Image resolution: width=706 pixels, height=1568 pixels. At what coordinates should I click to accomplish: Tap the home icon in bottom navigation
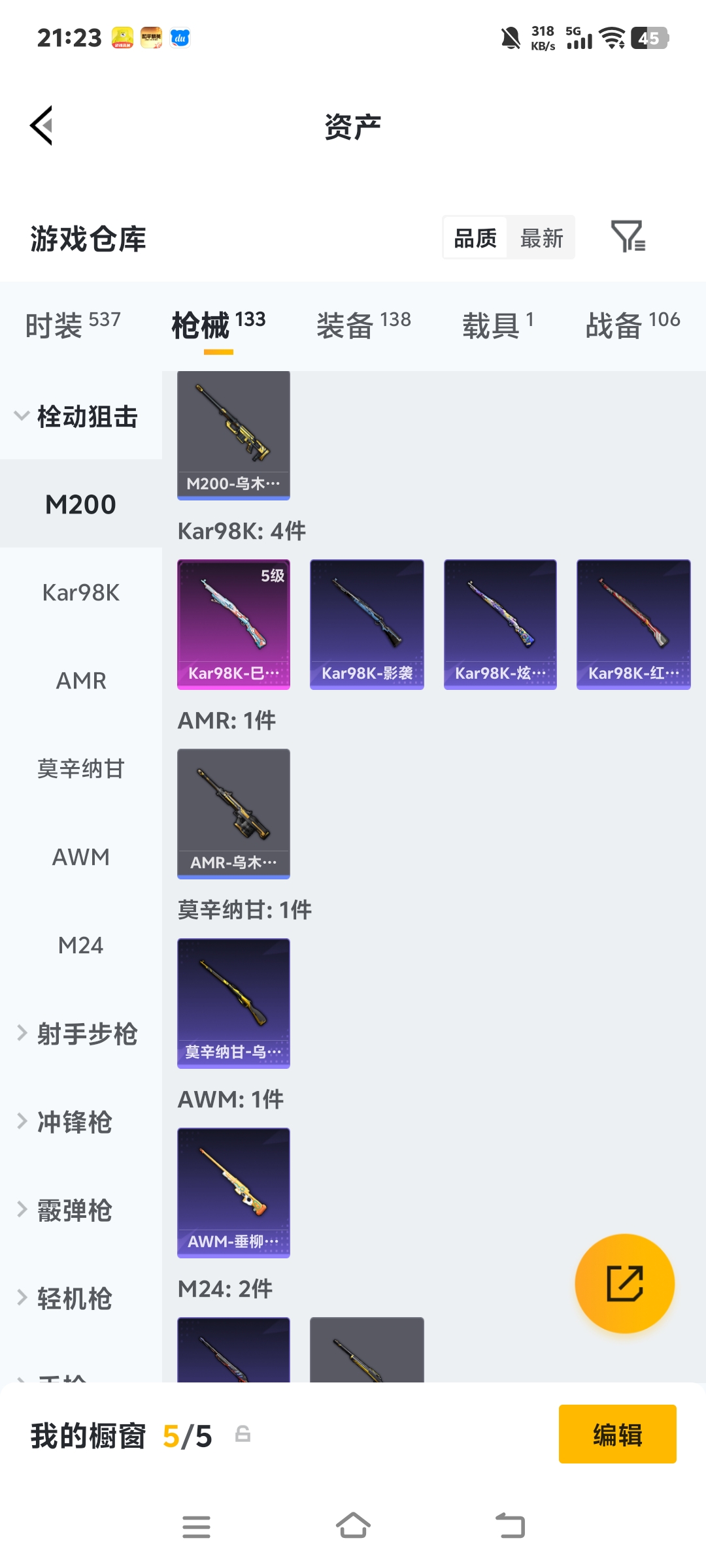pos(353,1526)
